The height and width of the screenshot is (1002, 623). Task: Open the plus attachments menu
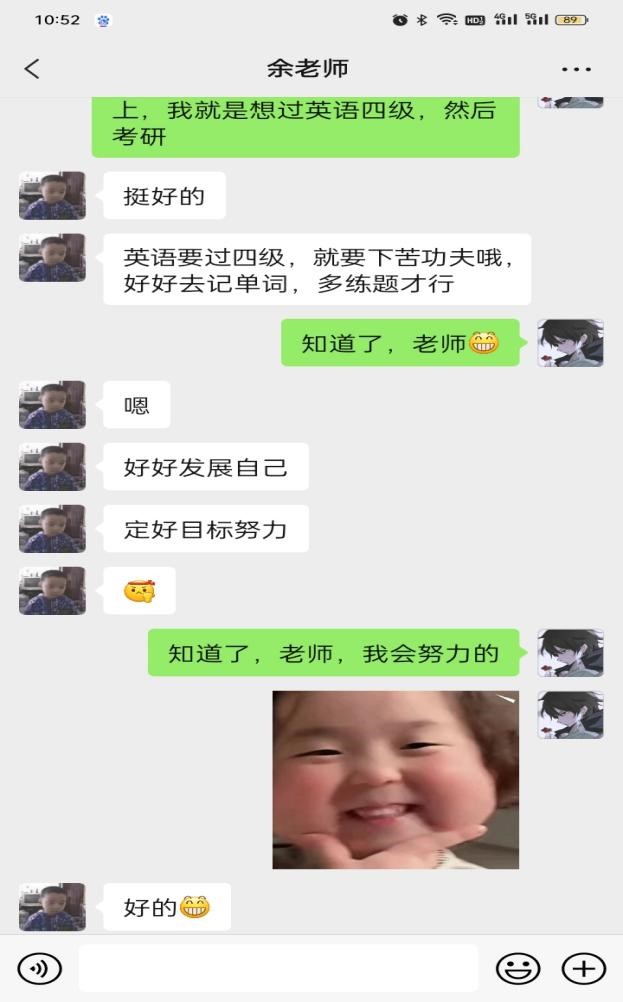point(584,968)
